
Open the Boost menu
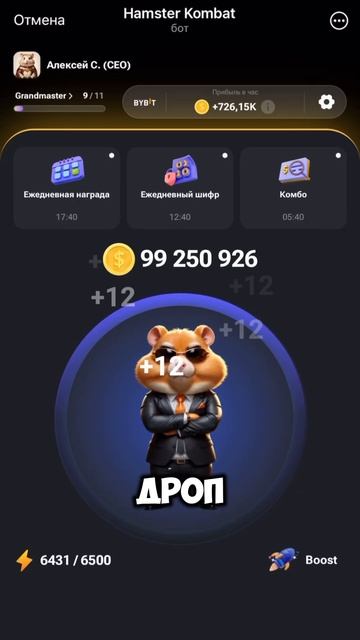pyautogui.click(x=303, y=560)
